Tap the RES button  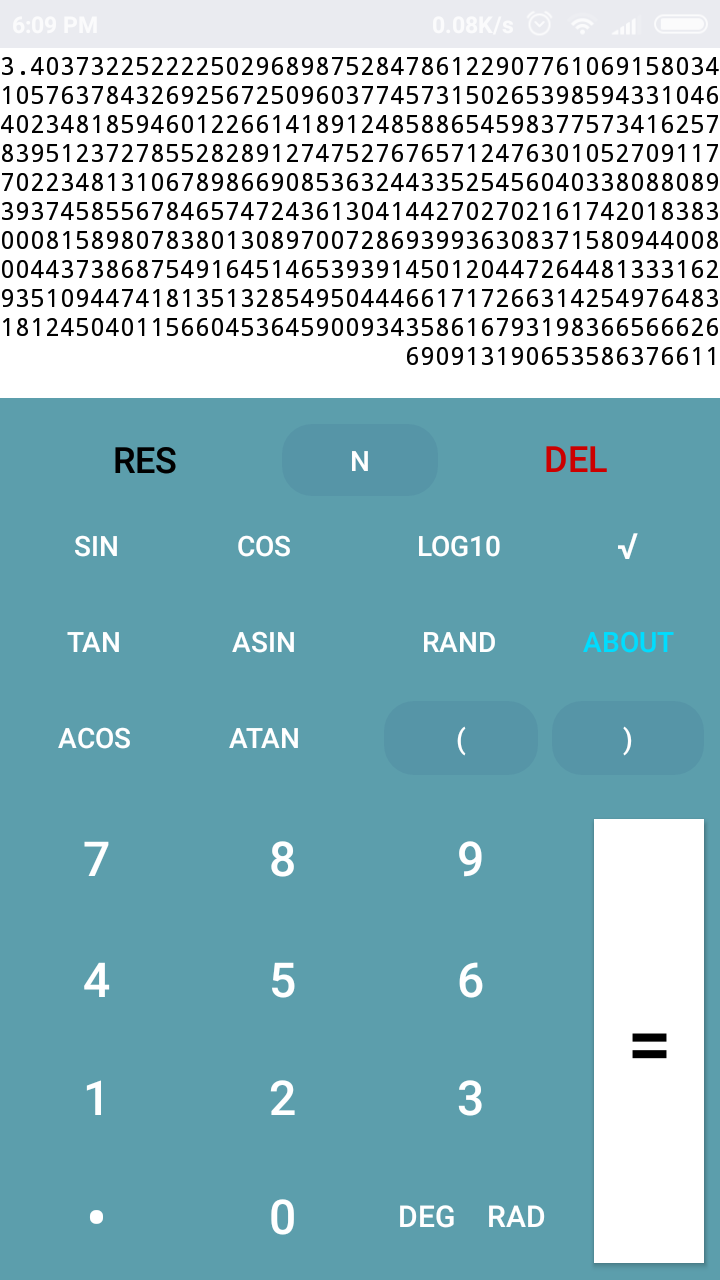145,460
